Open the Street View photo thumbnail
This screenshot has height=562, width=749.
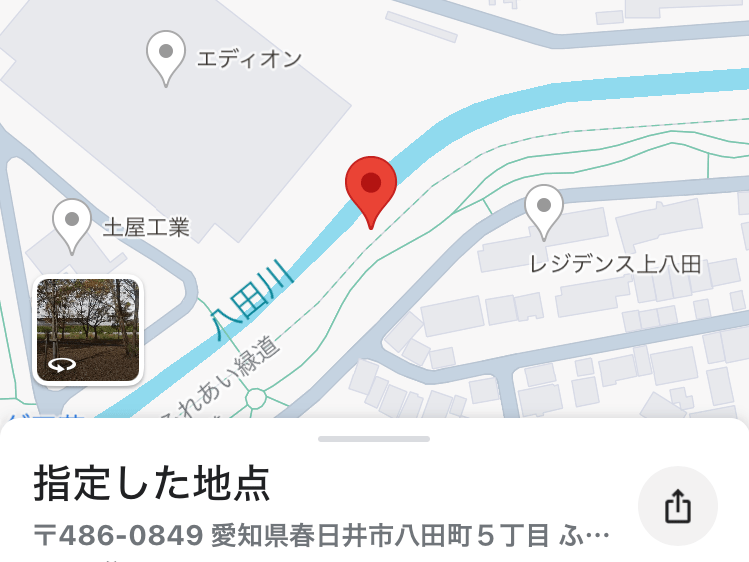click(88, 330)
